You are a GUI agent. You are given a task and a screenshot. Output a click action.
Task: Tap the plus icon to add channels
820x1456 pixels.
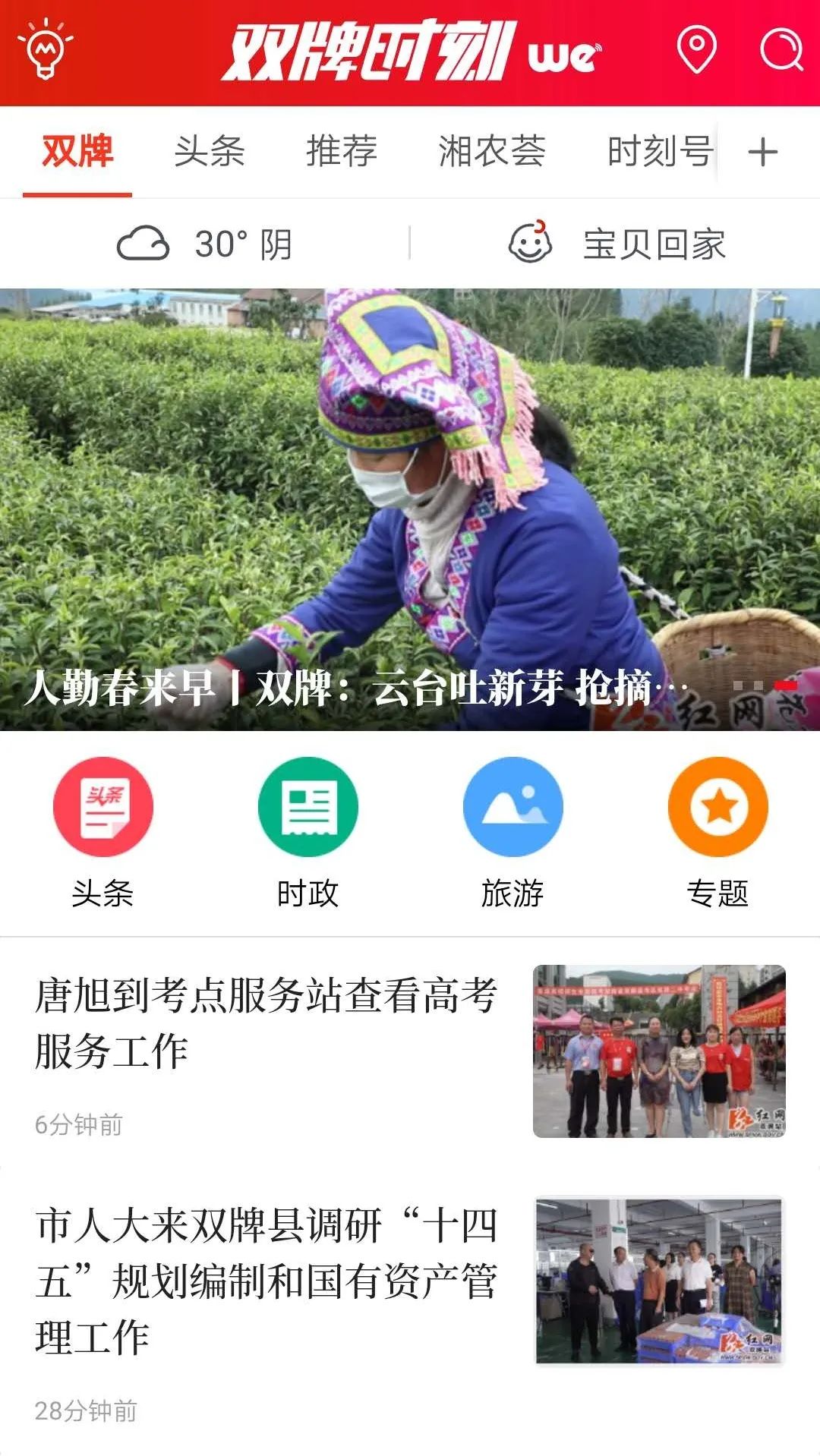(x=763, y=152)
